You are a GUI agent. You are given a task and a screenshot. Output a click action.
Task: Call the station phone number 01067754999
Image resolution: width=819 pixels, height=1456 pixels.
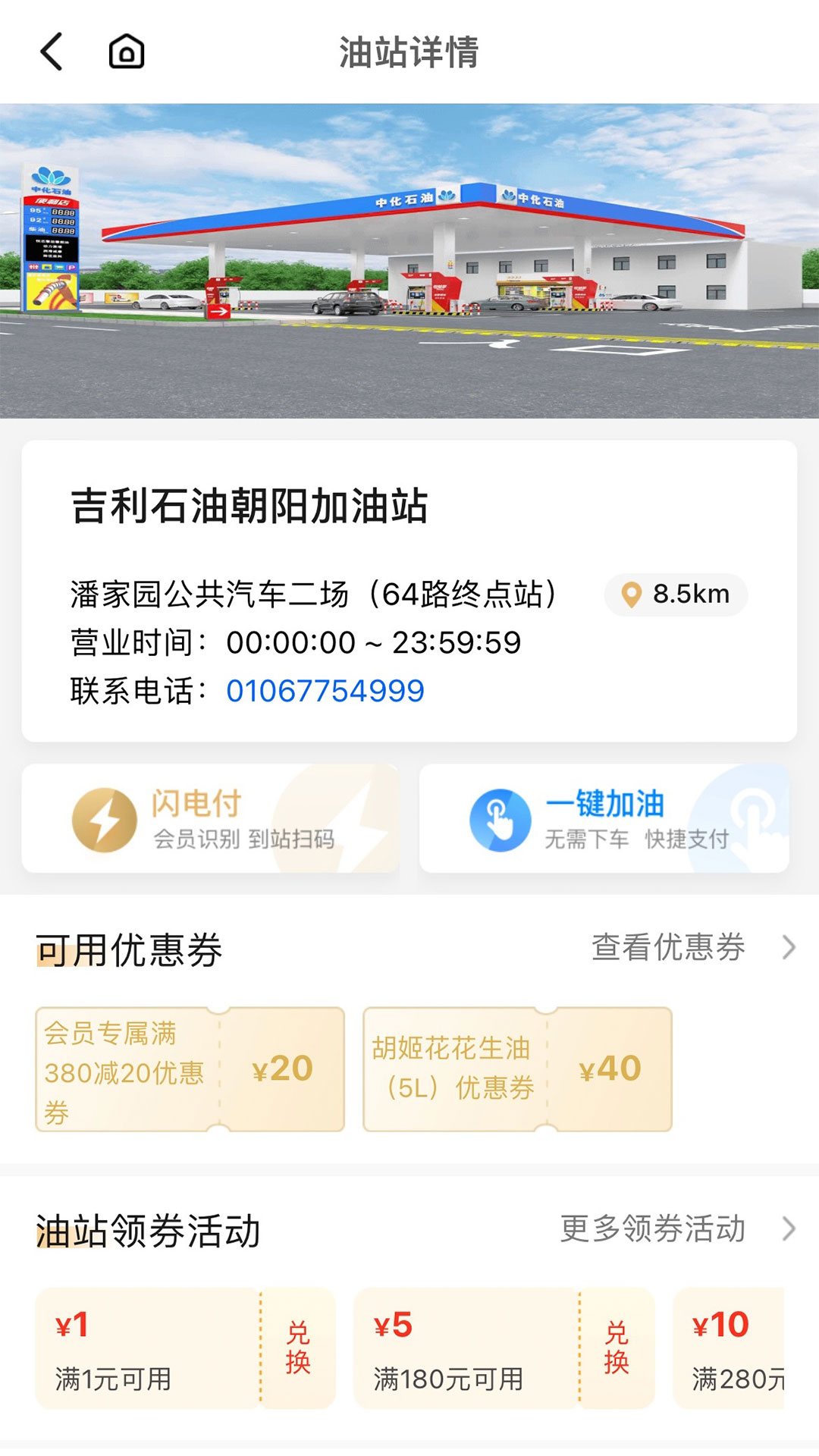325,691
